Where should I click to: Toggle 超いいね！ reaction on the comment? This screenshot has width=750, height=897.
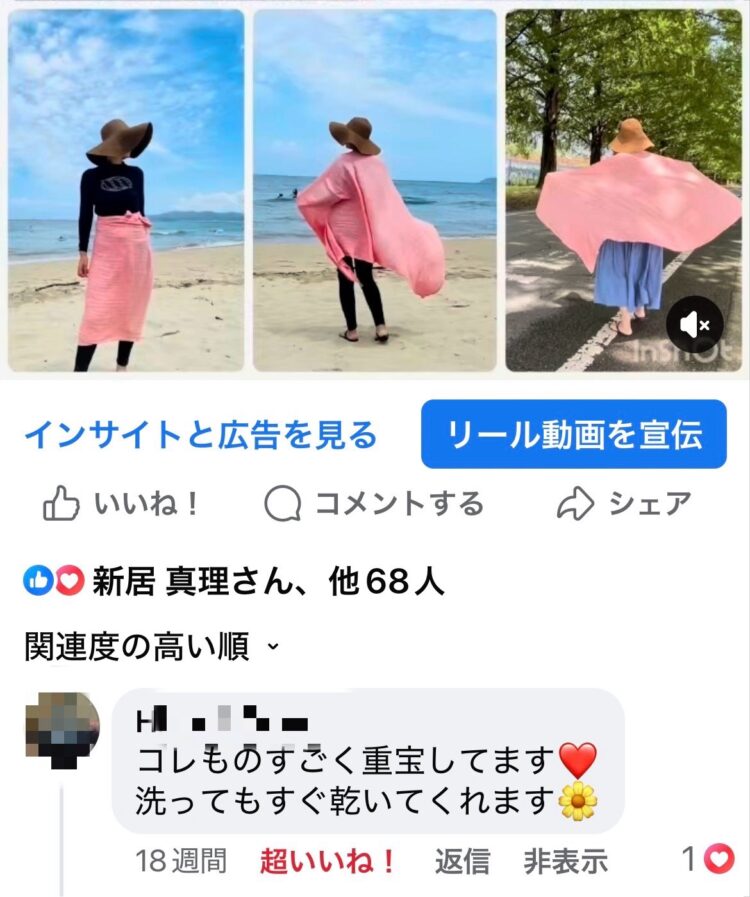328,860
